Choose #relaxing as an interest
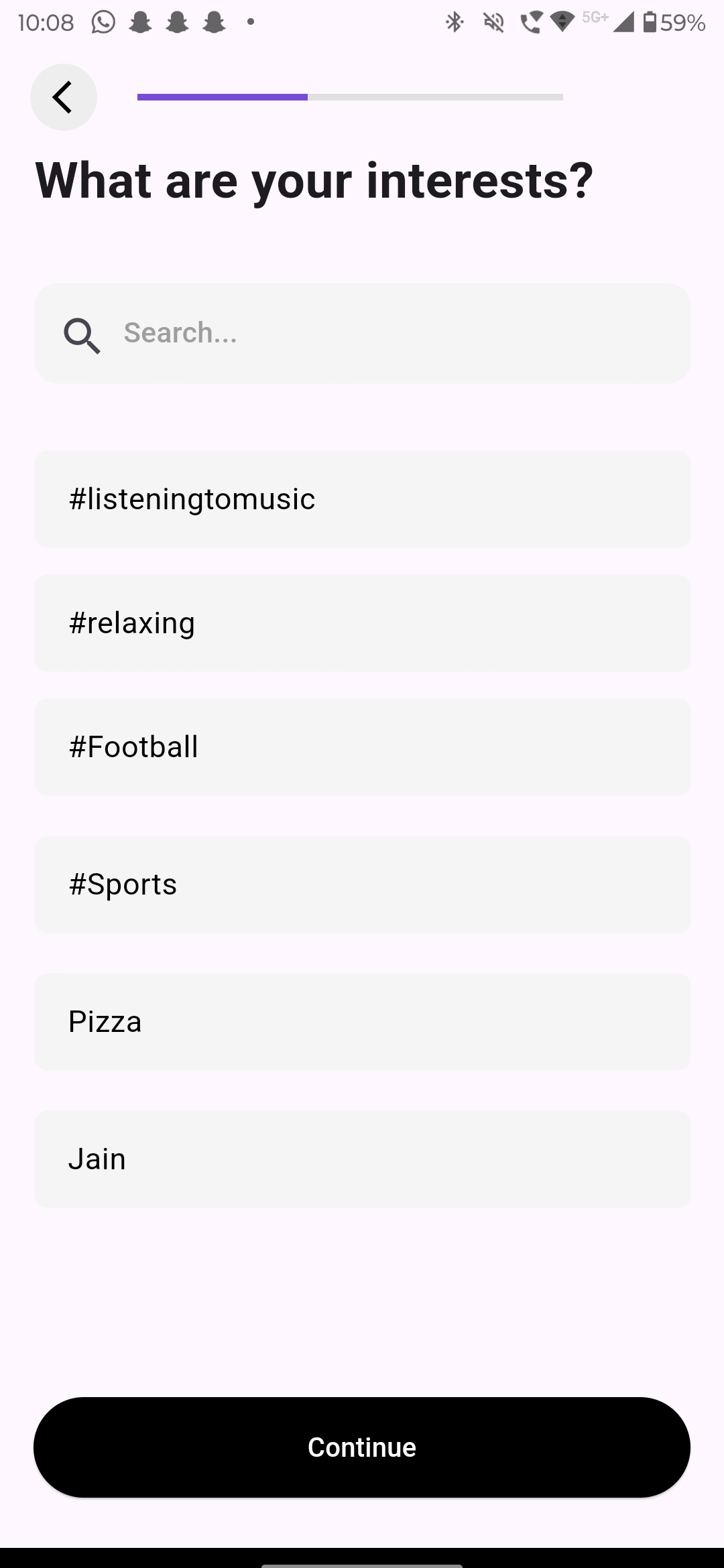The height and width of the screenshot is (1568, 724). click(362, 623)
